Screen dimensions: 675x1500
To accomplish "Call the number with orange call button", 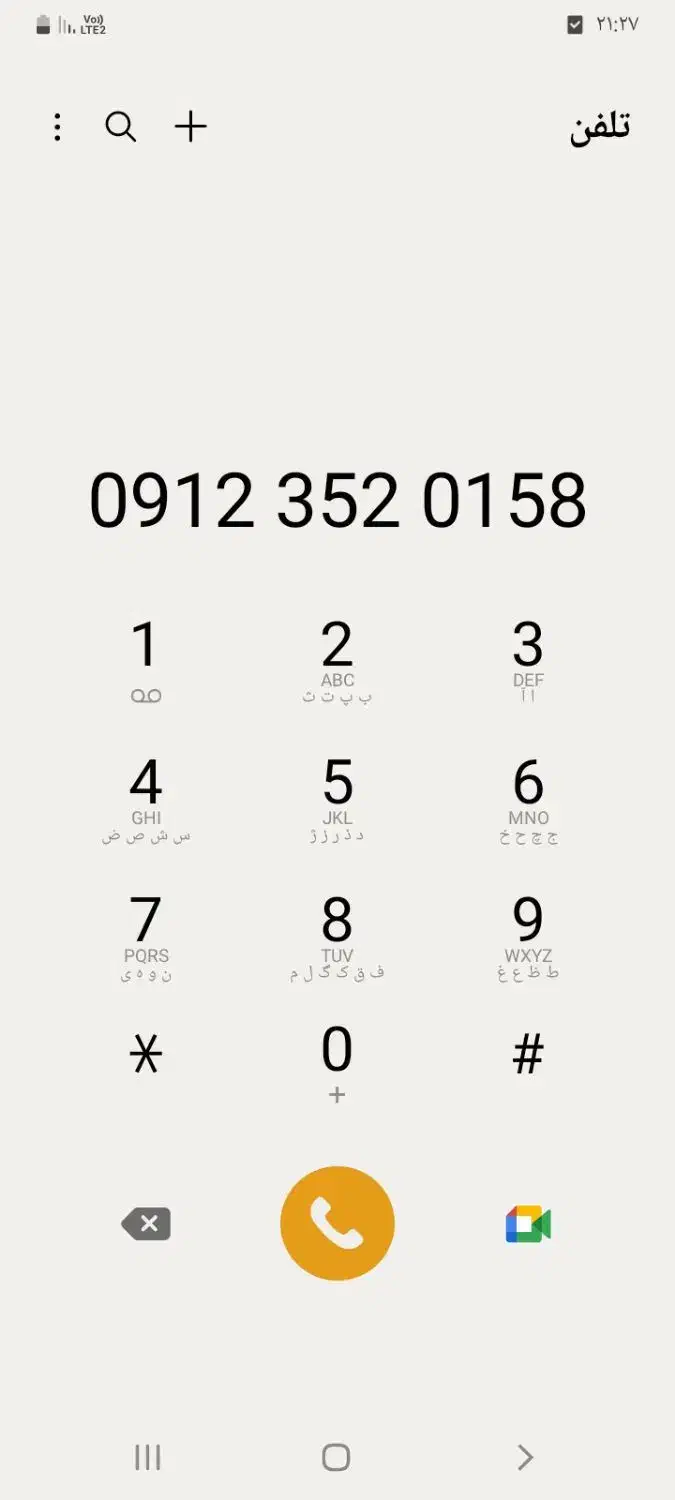I will [337, 1223].
